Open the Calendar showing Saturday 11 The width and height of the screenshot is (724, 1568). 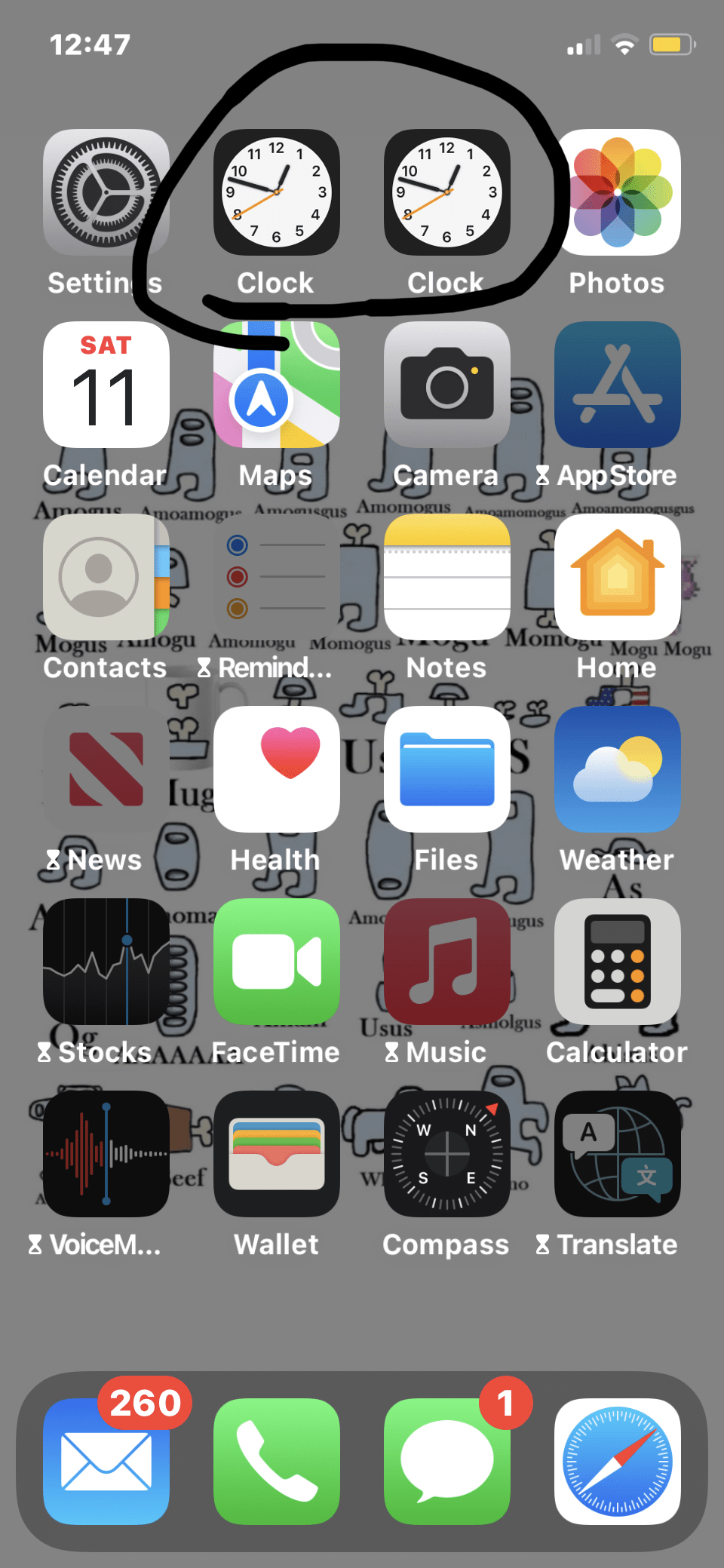coord(106,385)
